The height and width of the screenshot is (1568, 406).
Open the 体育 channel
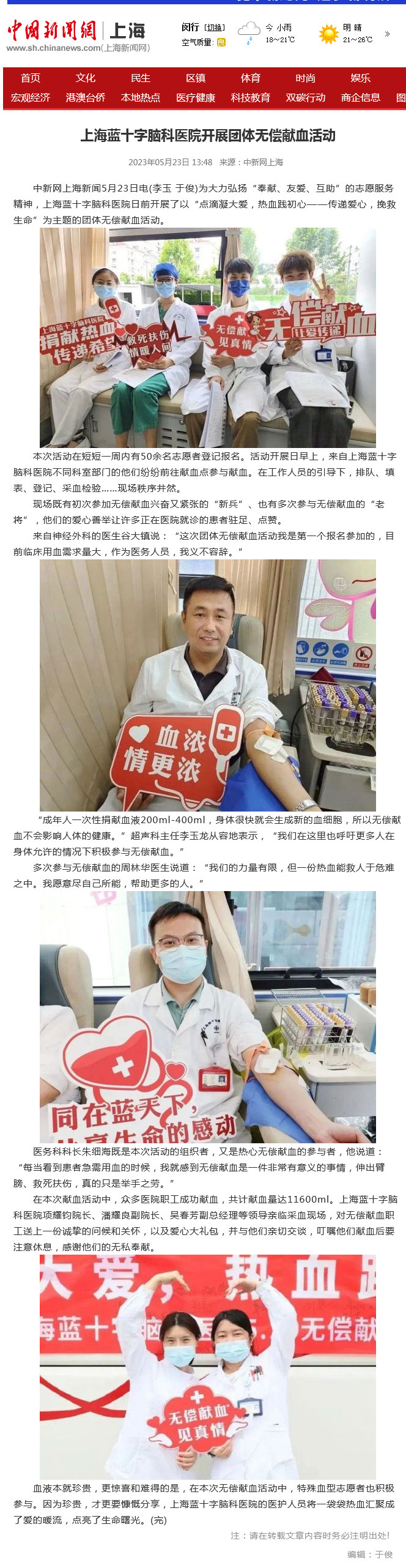251,78
